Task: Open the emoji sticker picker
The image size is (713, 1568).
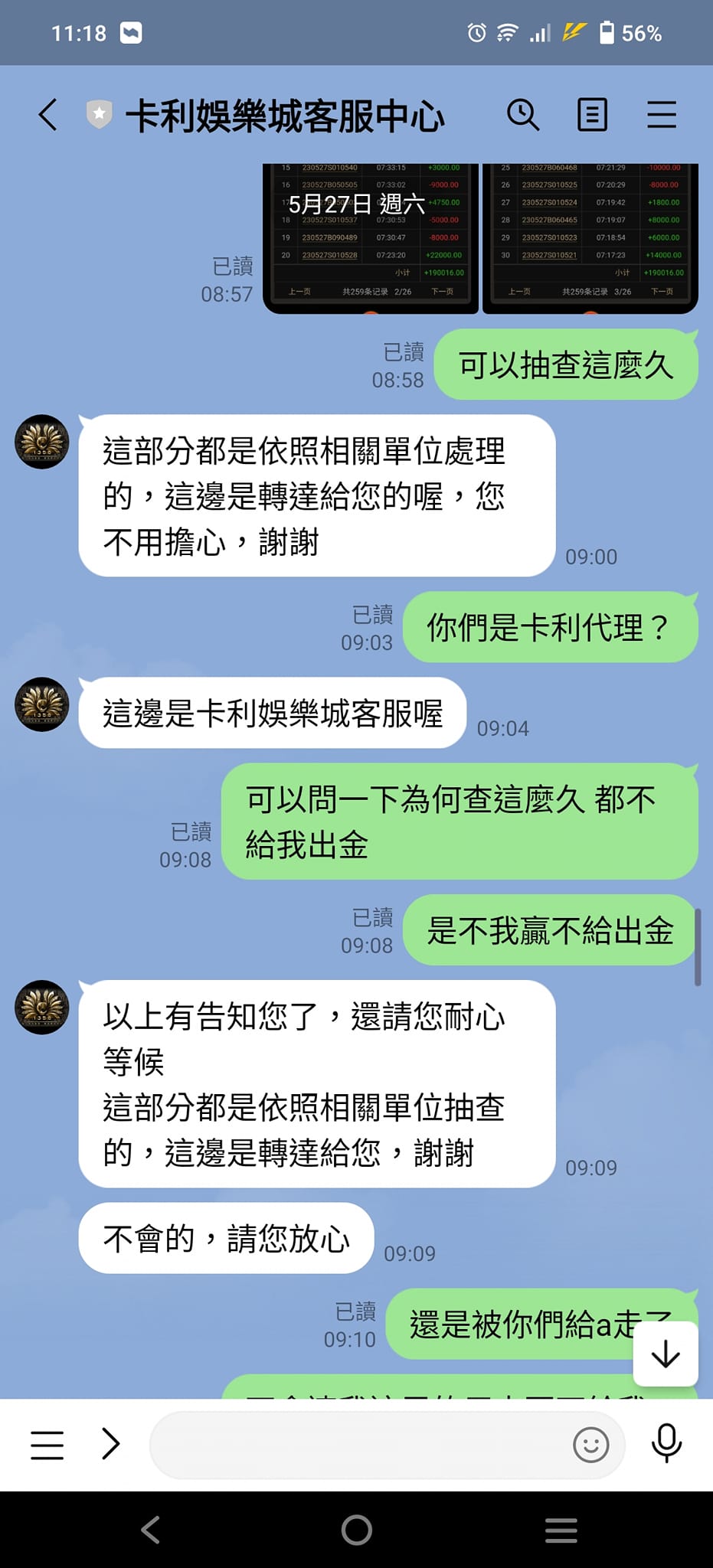Action: click(x=591, y=1445)
